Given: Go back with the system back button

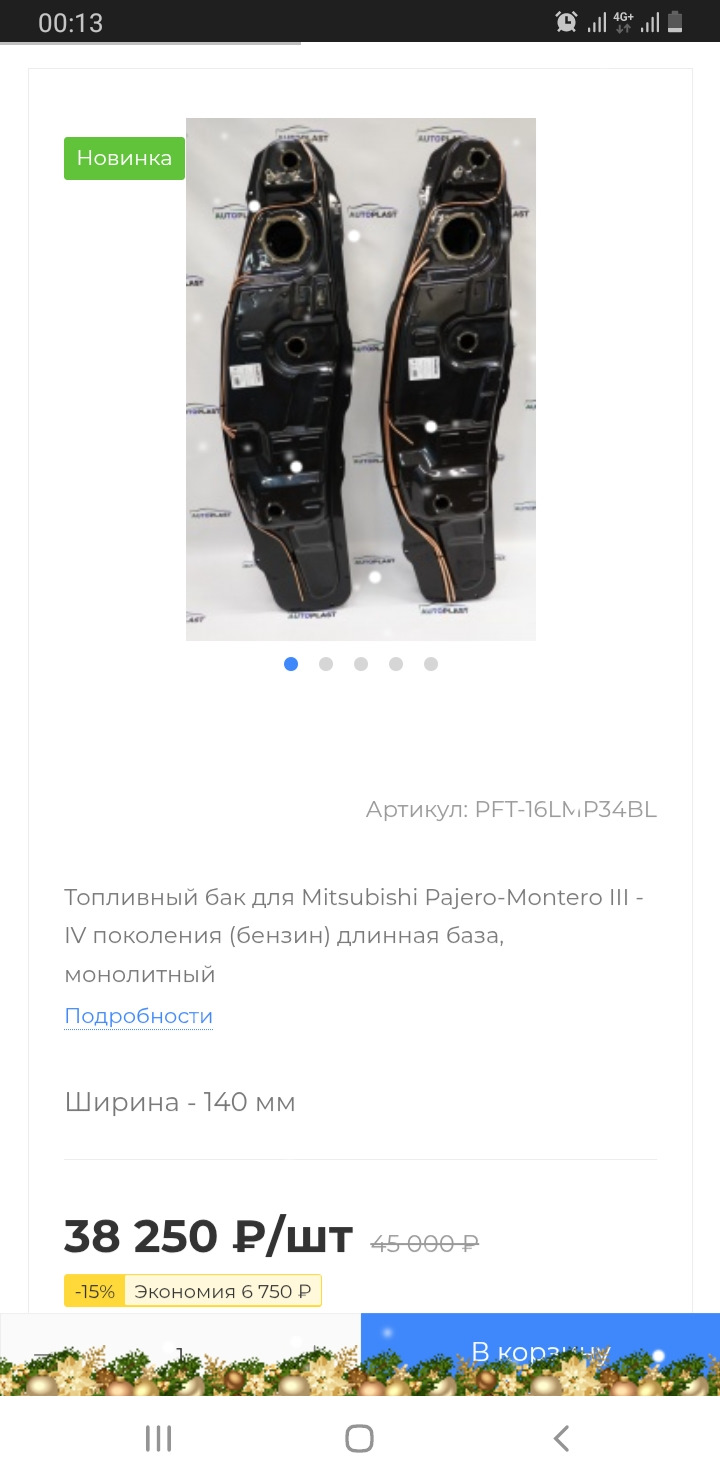Looking at the screenshot, I should (x=561, y=1438).
